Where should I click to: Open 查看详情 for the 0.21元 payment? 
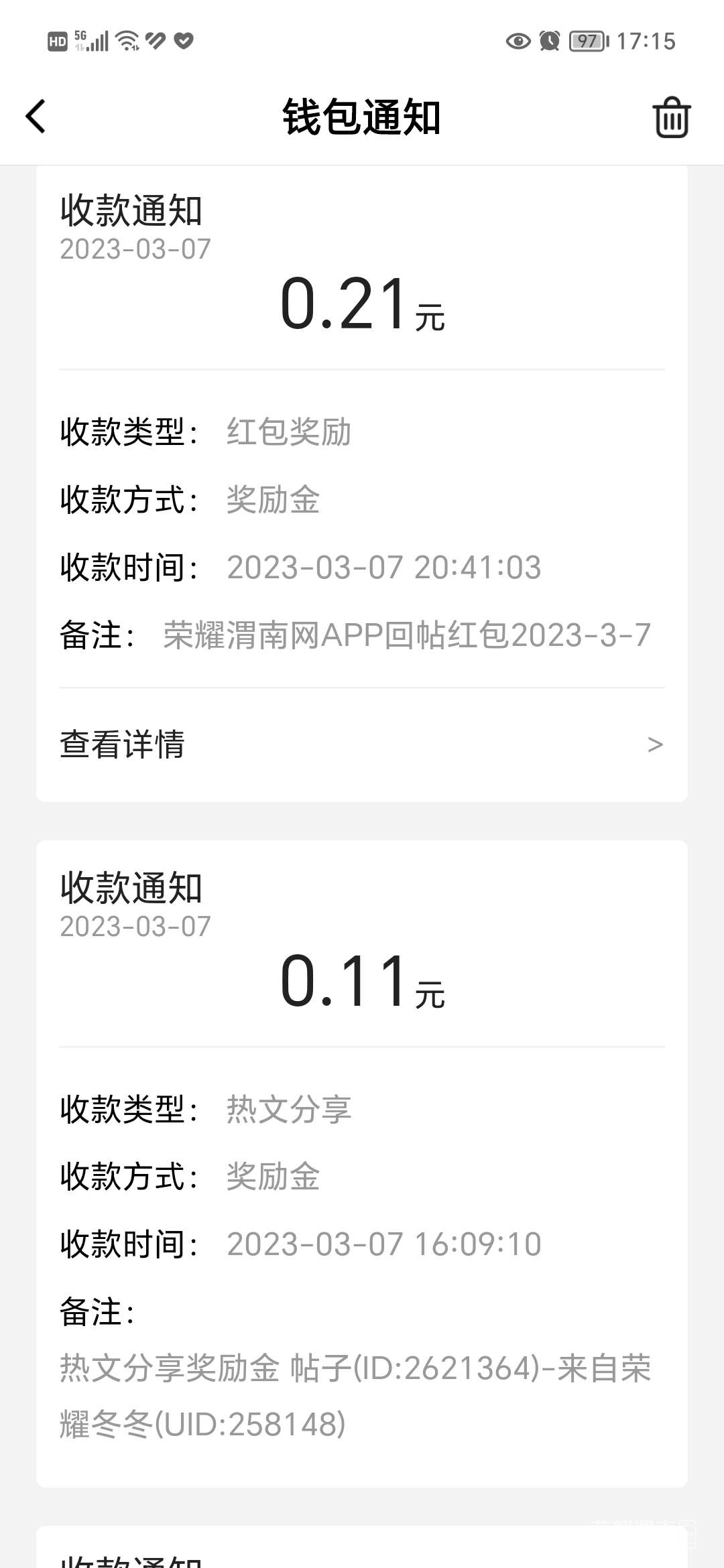[361, 744]
